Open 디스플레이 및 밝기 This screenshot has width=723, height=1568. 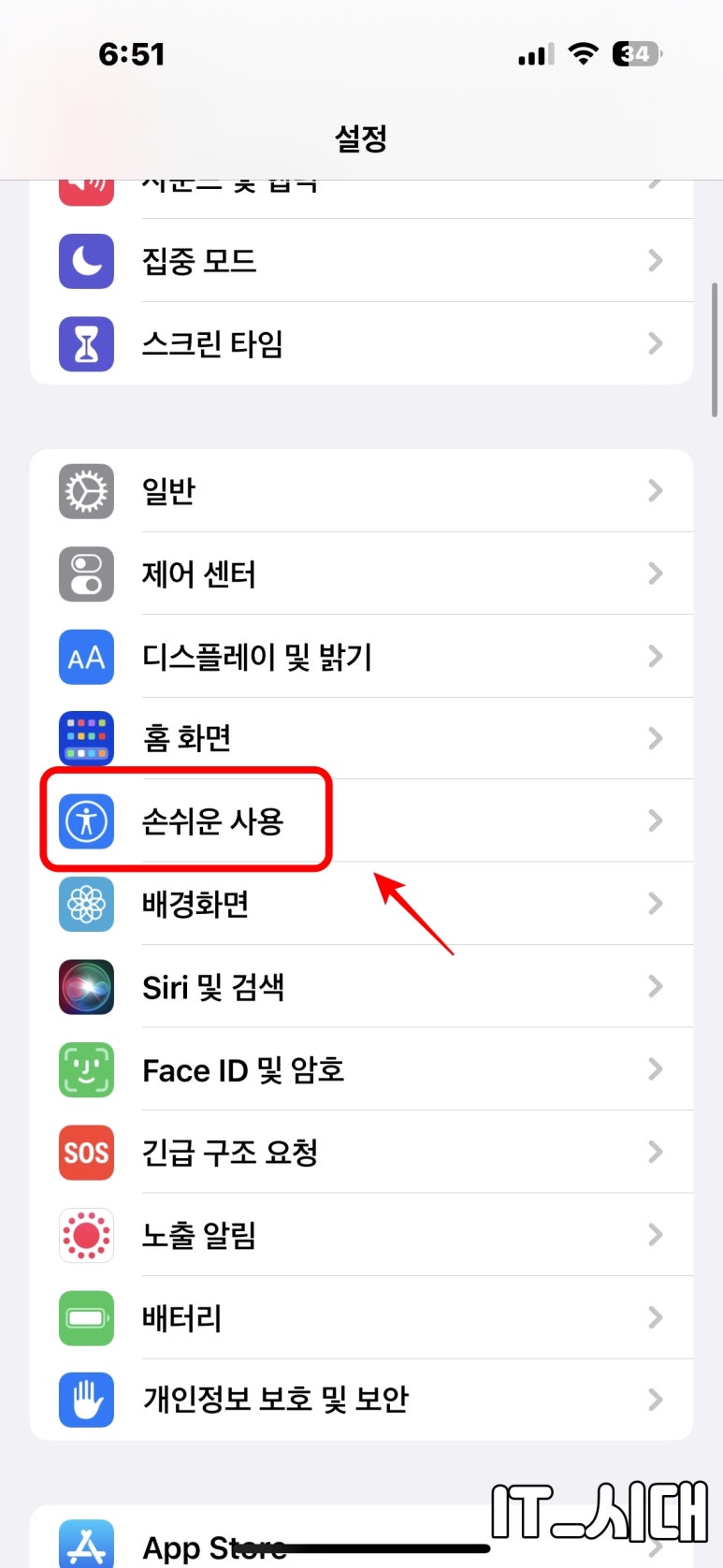[361, 656]
